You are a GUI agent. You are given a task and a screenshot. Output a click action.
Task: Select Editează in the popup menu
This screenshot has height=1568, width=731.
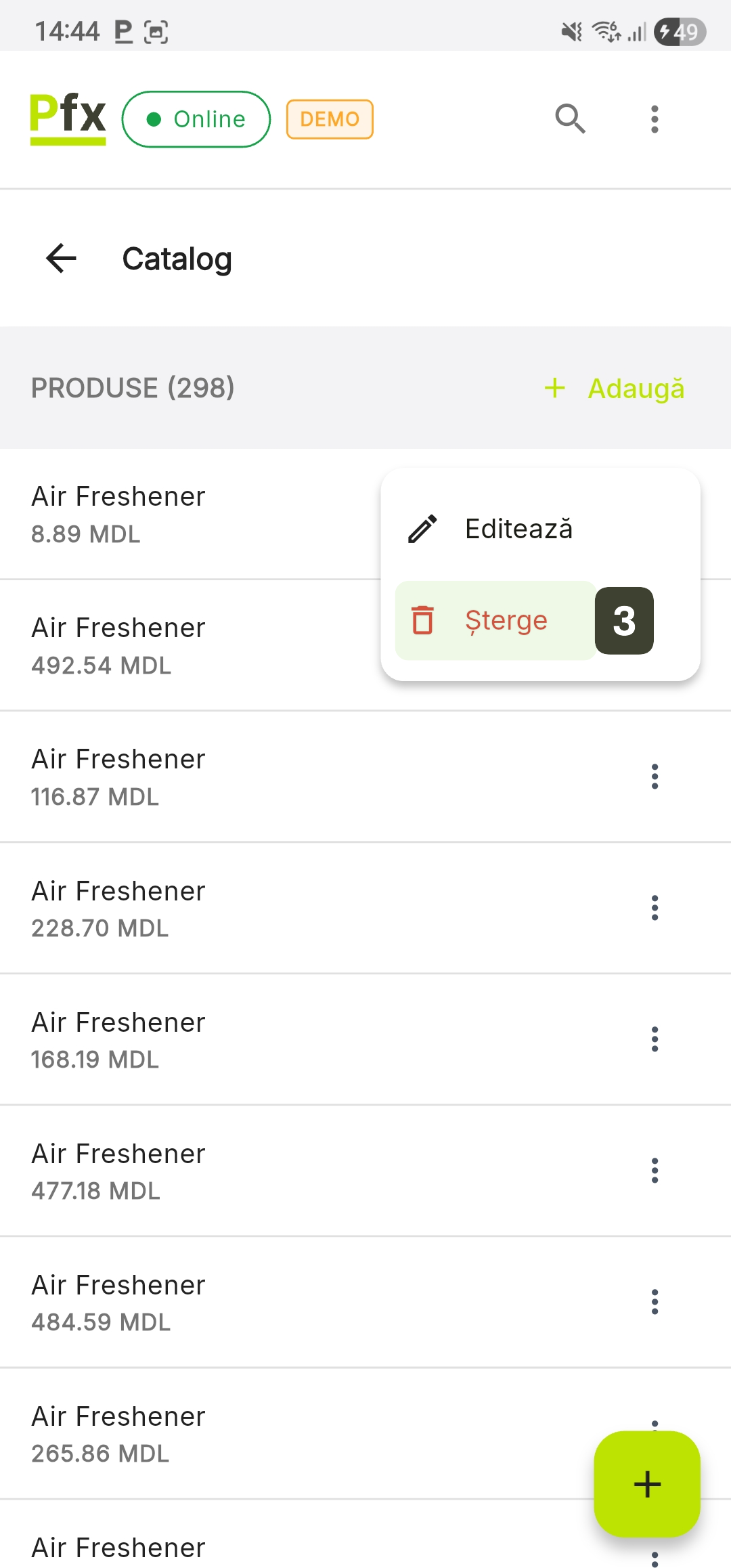pyautogui.click(x=518, y=529)
